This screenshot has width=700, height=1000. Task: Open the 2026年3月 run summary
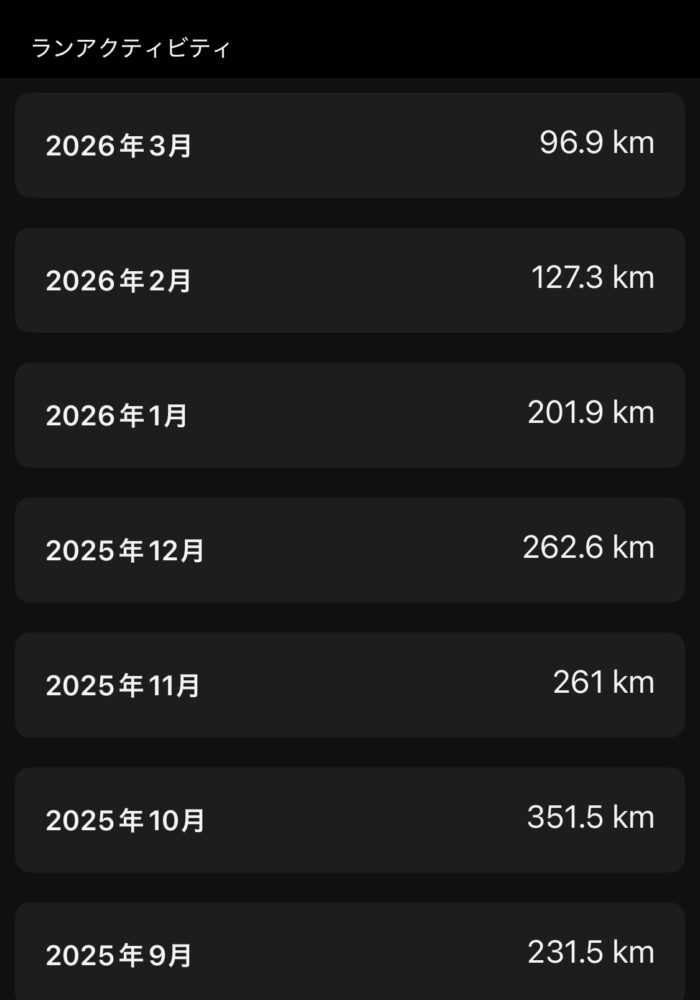[x=349, y=145]
